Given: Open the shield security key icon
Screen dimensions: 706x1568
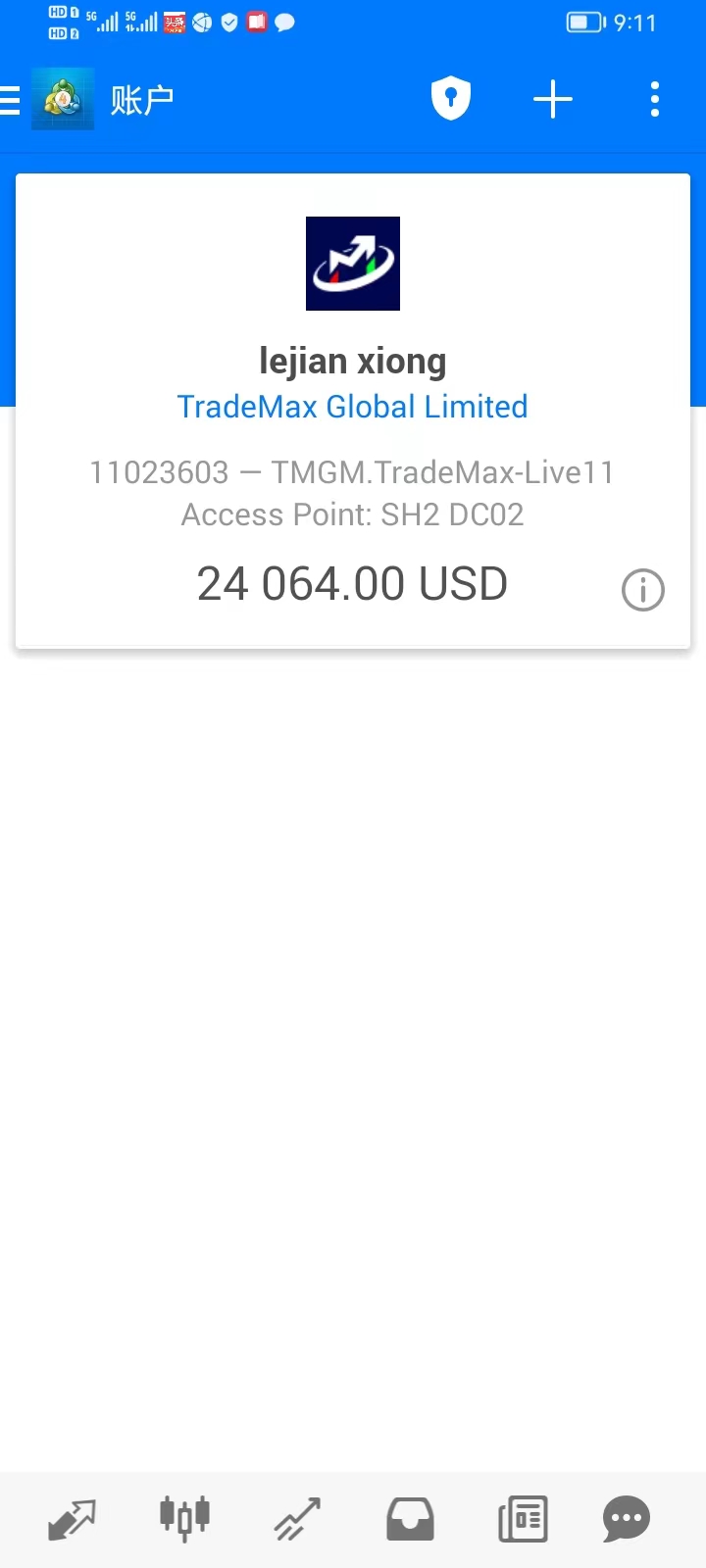Looking at the screenshot, I should click(x=451, y=99).
